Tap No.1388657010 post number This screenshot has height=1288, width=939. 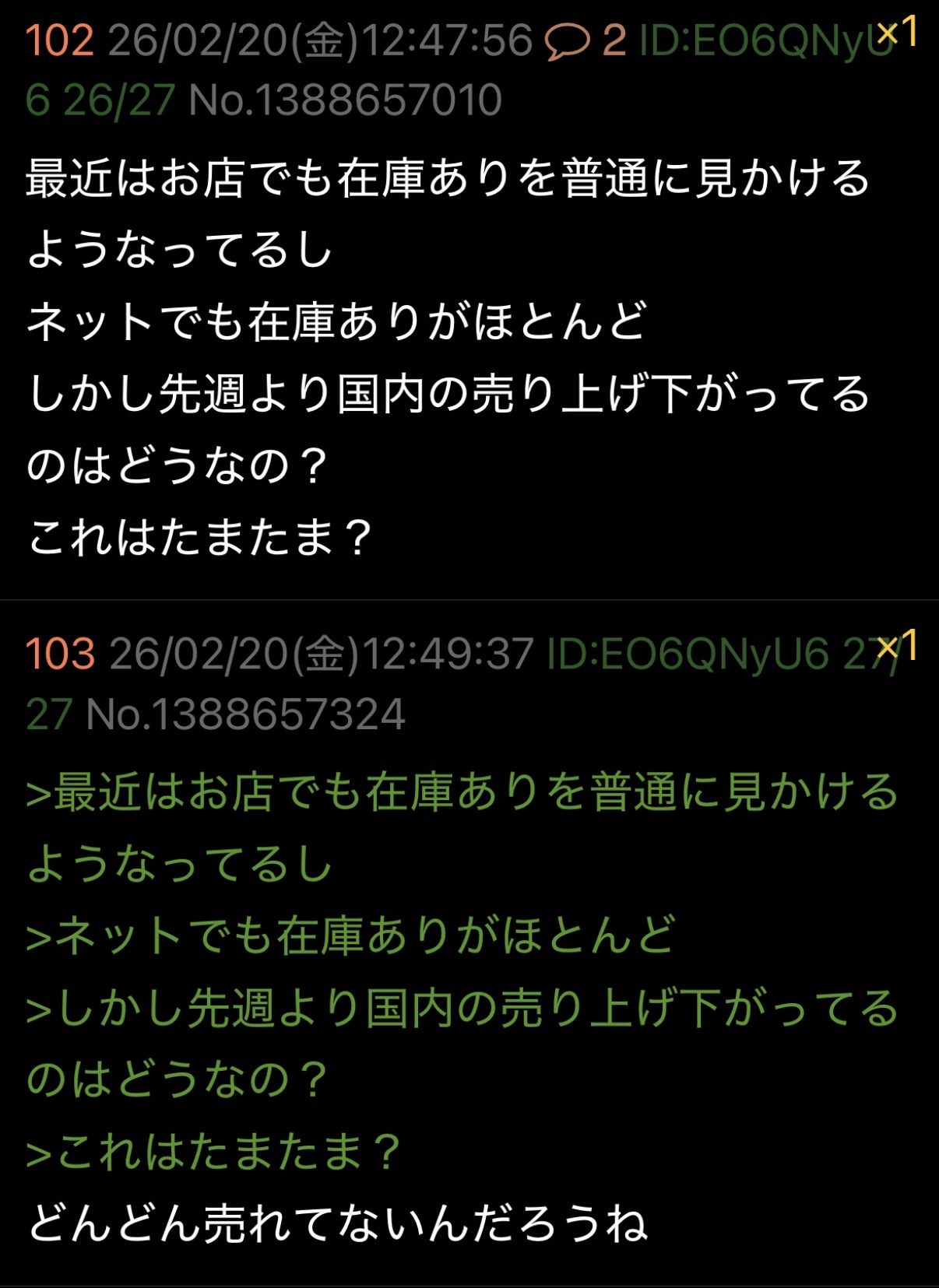(345, 100)
